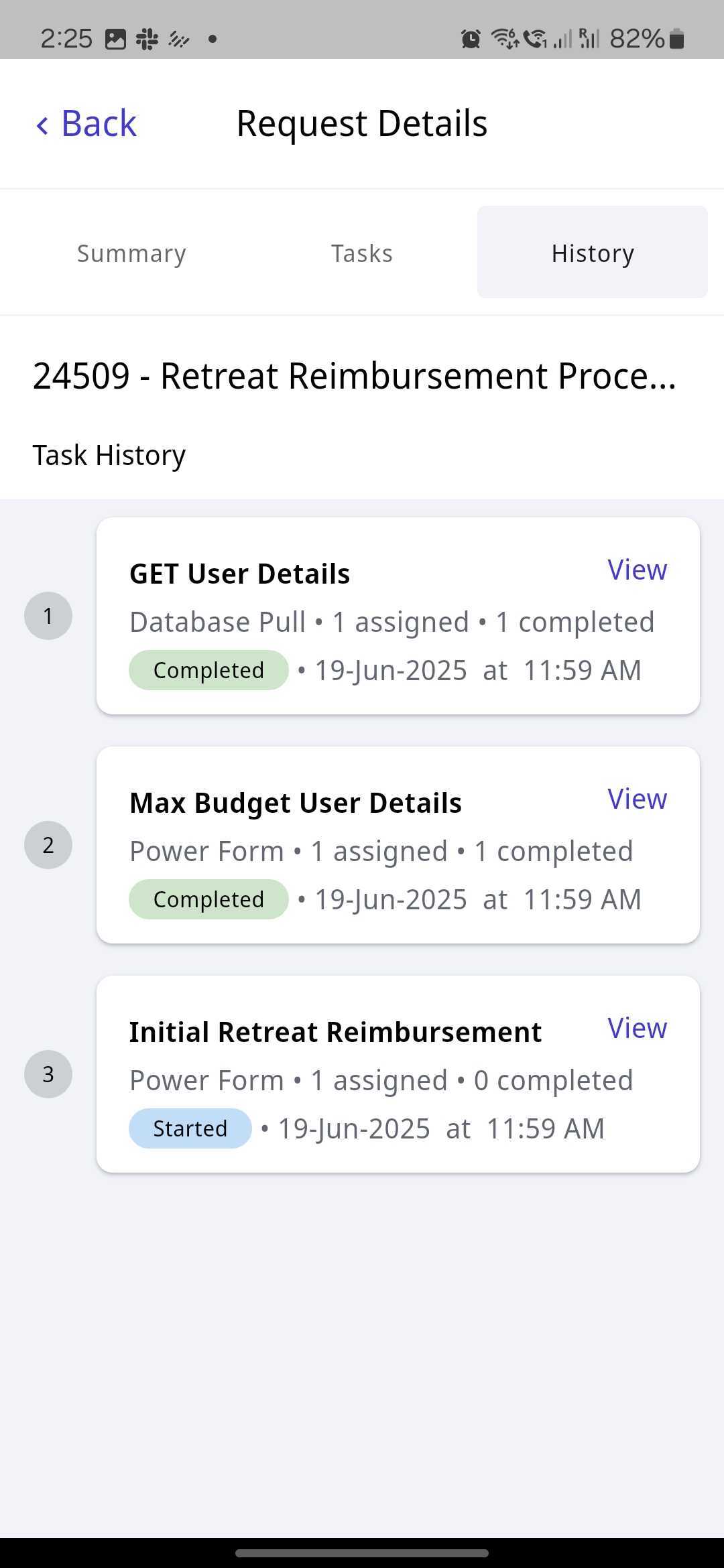Viewport: 724px width, 1568px height.
Task: Tap the Completed badge on Max Budget User Details
Action: coord(208,899)
